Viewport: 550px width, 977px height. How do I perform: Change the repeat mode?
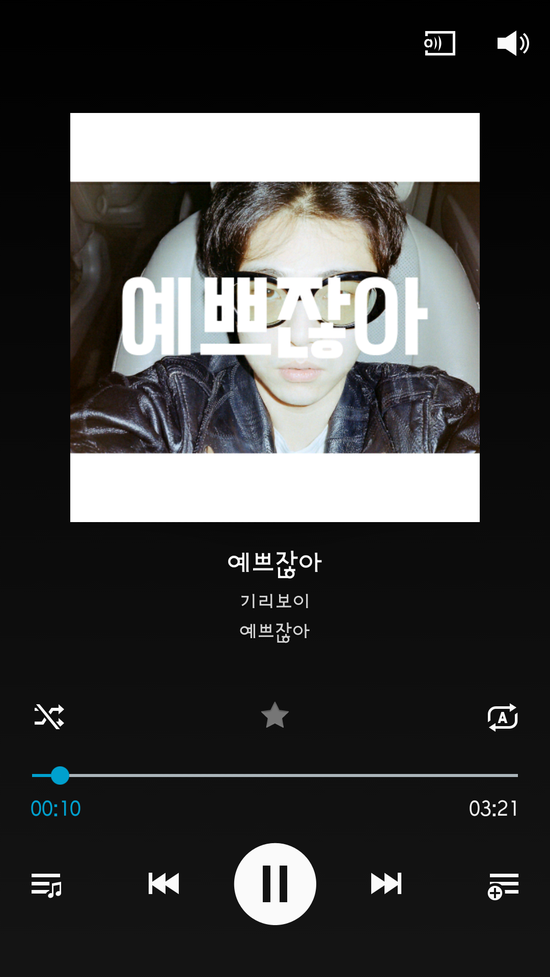502,717
